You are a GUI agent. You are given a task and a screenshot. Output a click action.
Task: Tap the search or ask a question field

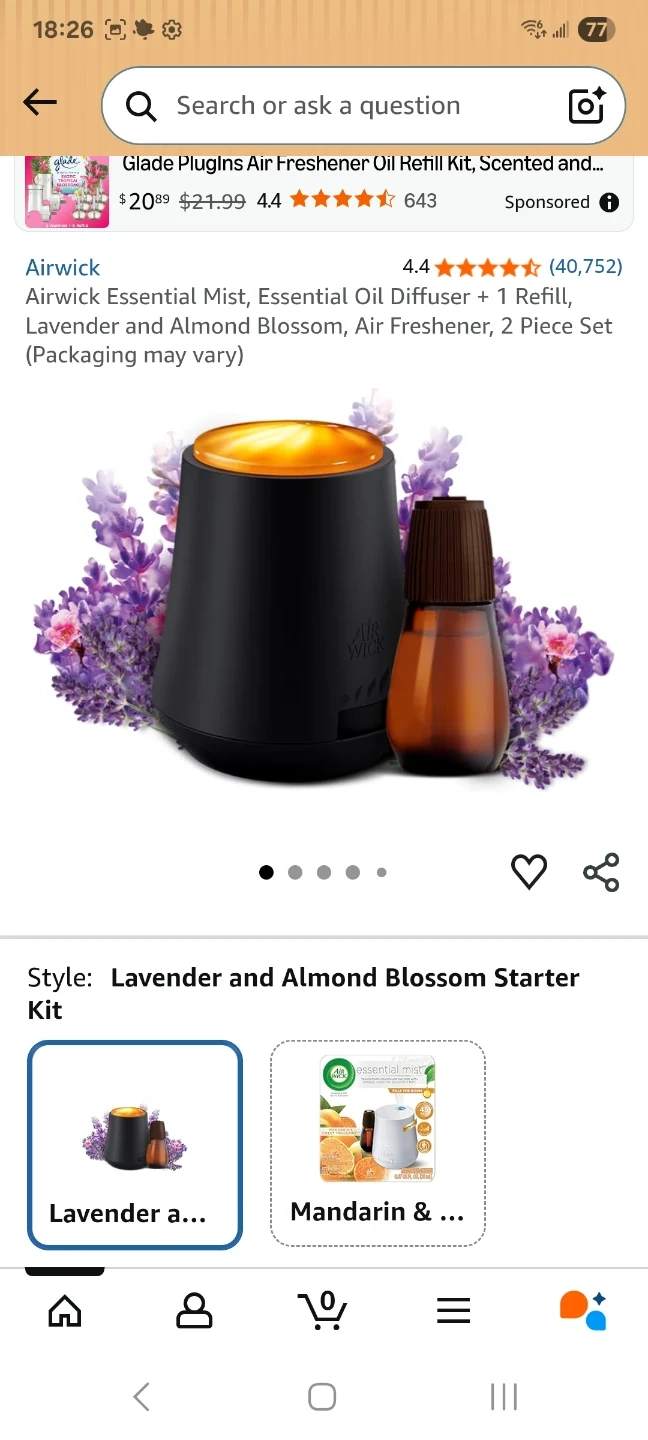pyautogui.click(x=340, y=106)
